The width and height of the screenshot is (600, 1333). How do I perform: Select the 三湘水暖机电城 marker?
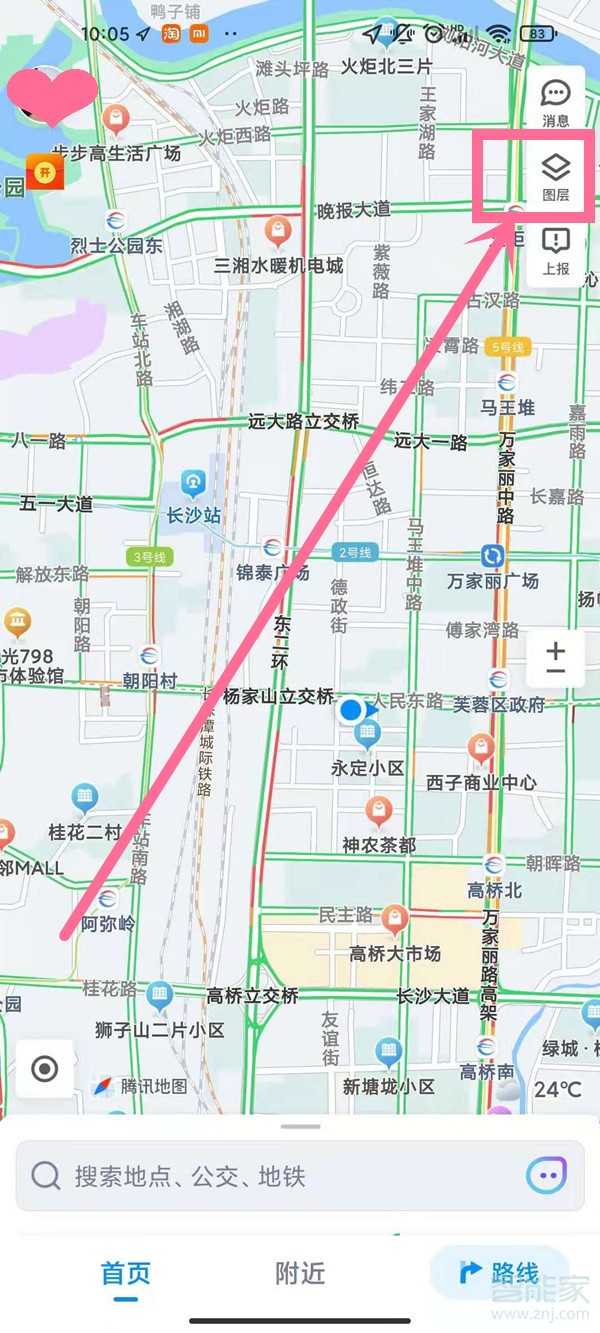tap(278, 234)
